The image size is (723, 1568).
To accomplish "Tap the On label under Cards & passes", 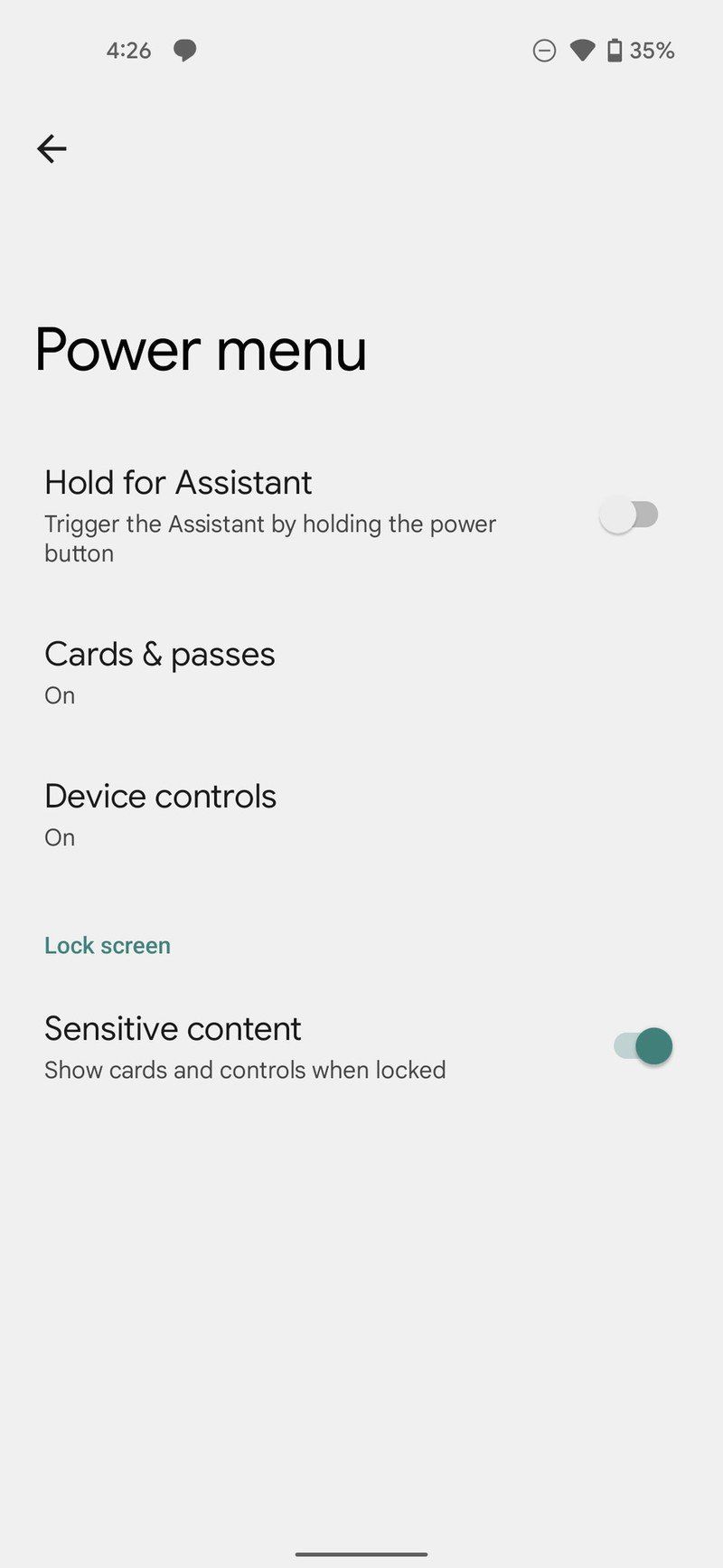I will click(60, 695).
